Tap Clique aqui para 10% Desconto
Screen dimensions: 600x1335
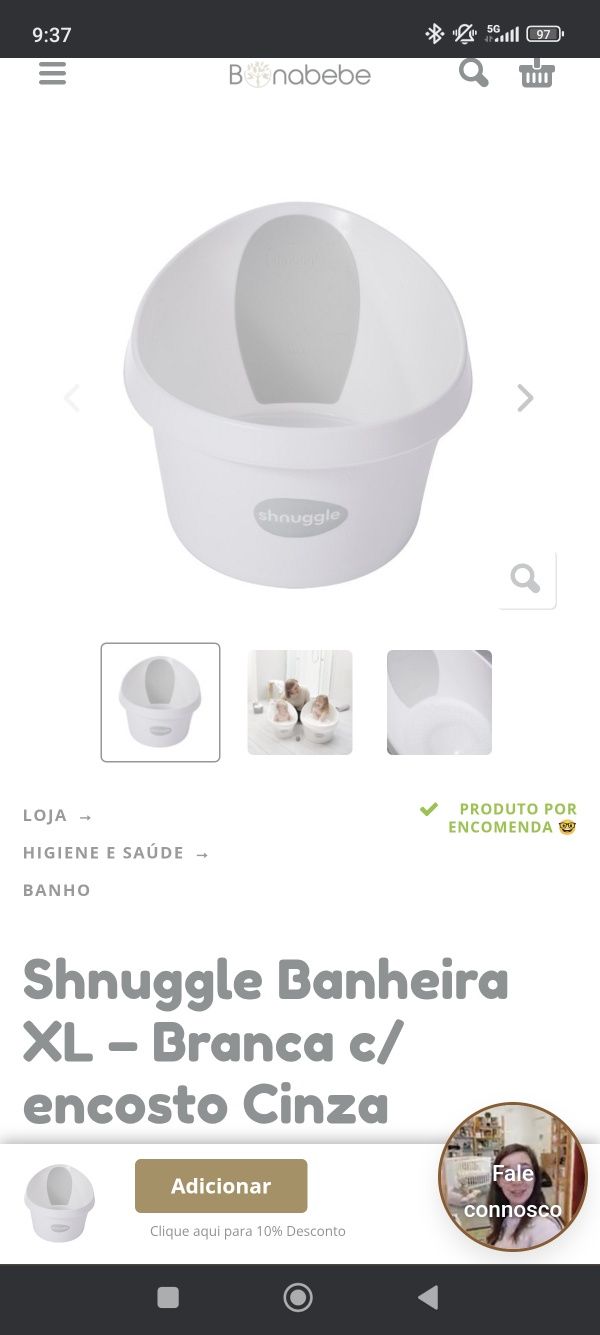click(248, 1231)
